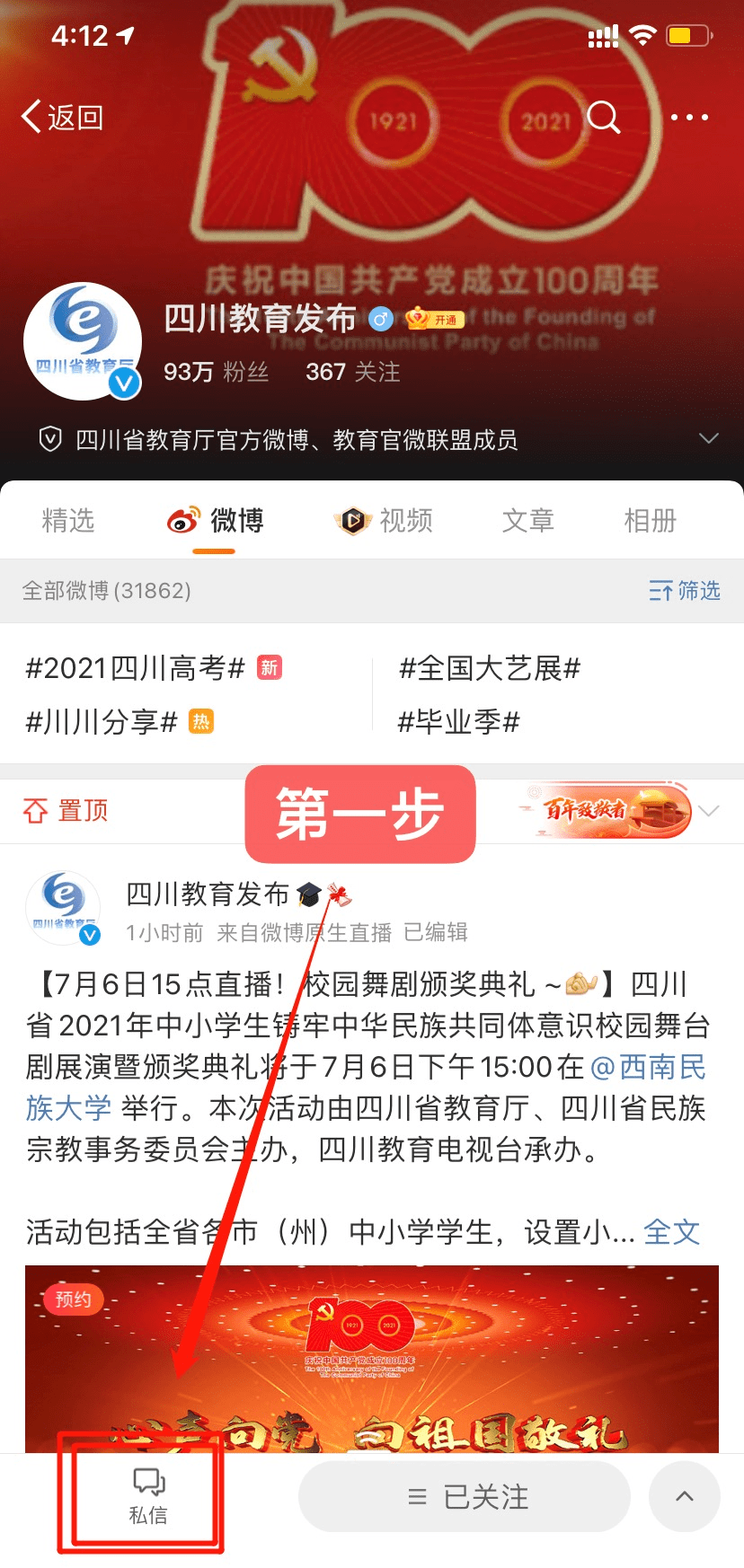This screenshot has width=744, height=1568.
Task: Open topic #川川分享#
Action: click(102, 721)
